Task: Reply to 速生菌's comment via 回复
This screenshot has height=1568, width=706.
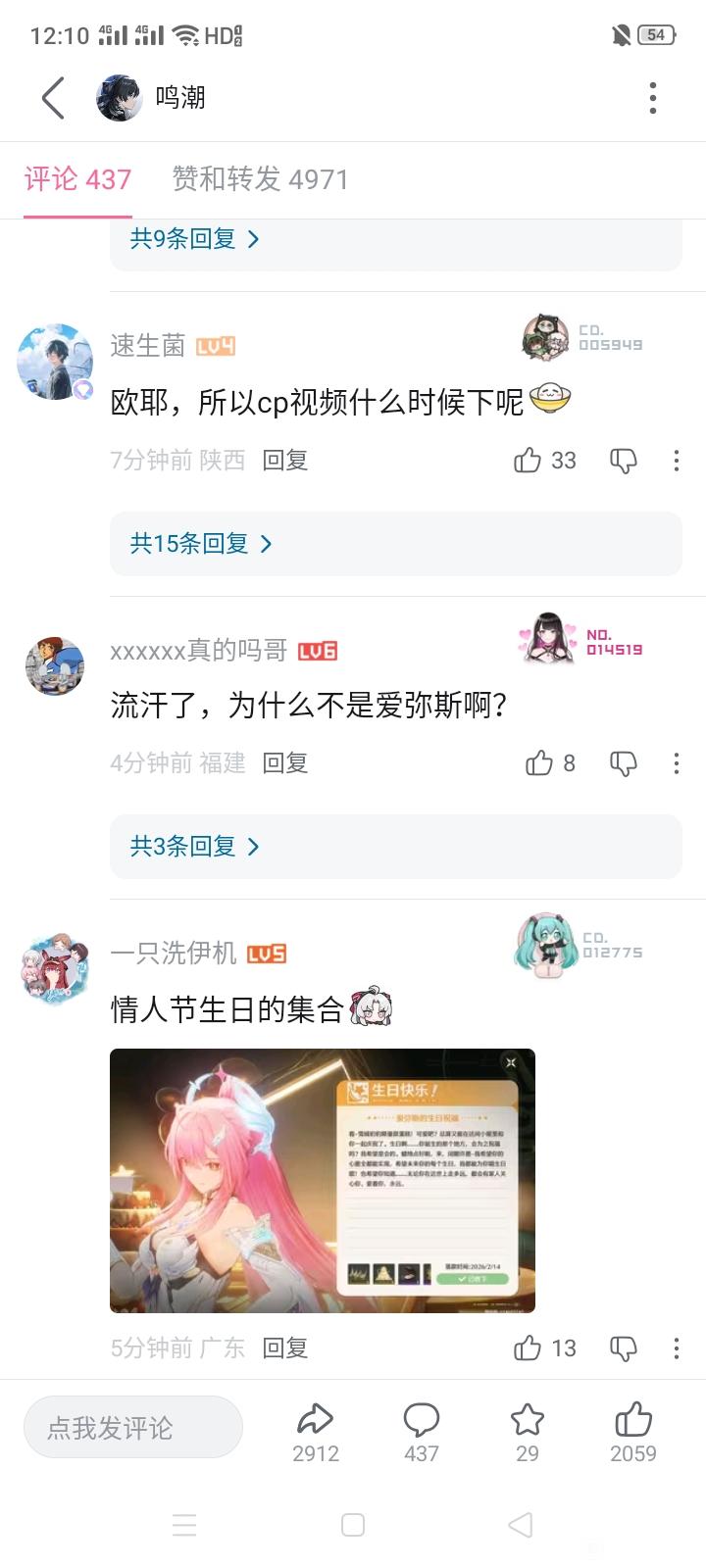Action: [285, 460]
